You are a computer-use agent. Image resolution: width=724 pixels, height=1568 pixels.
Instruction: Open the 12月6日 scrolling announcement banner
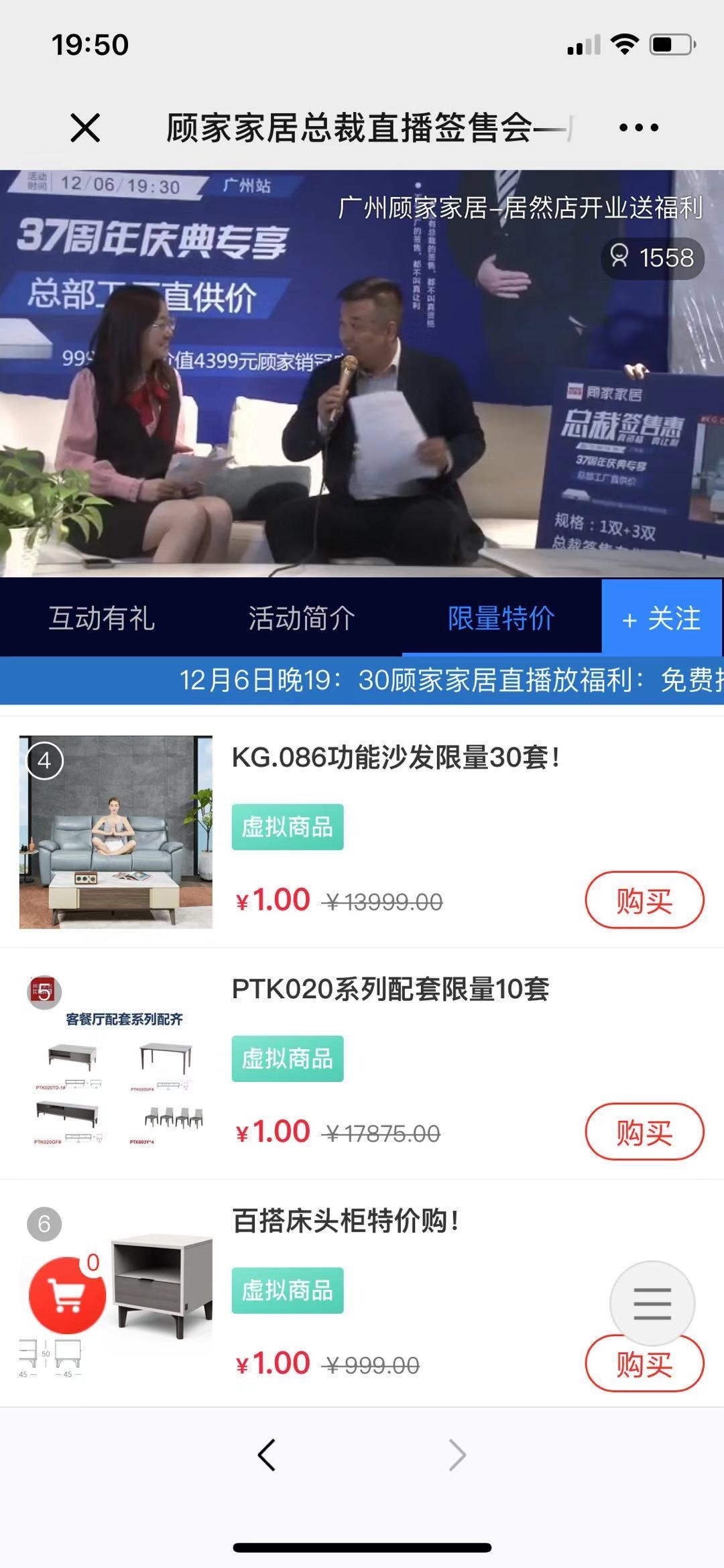point(362,680)
